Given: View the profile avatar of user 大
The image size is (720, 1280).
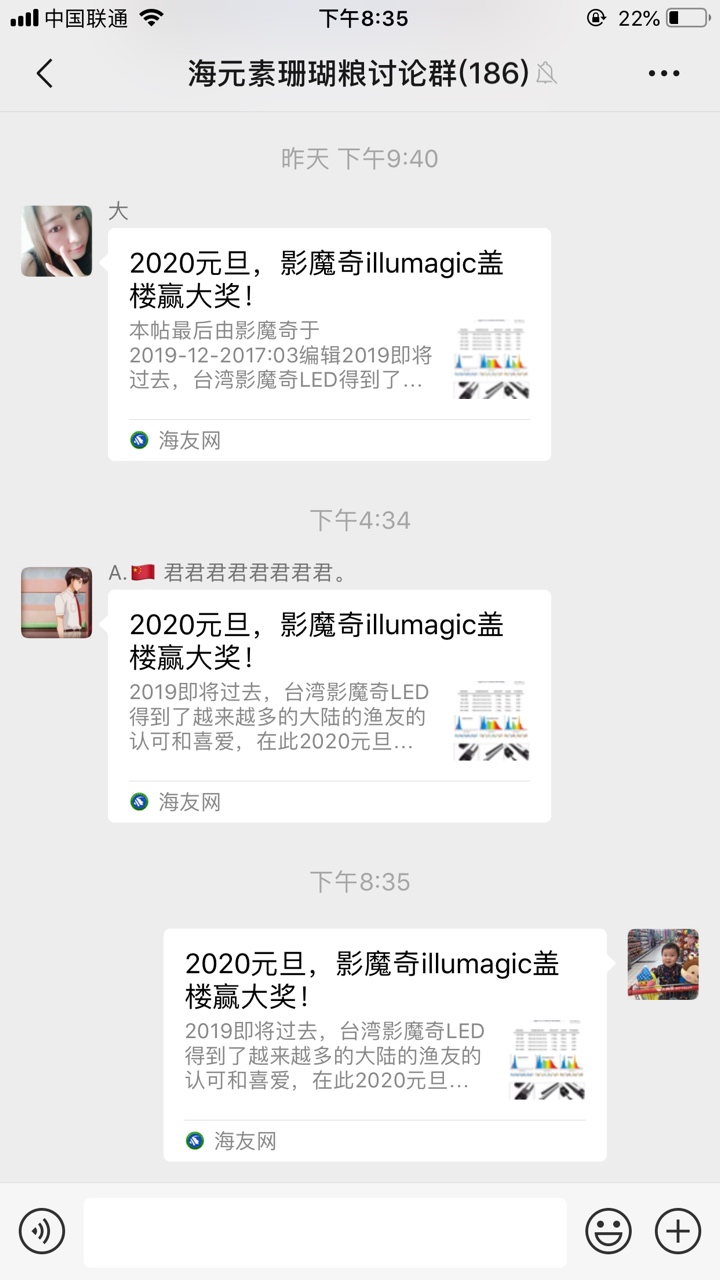Looking at the screenshot, I should click(x=57, y=241).
